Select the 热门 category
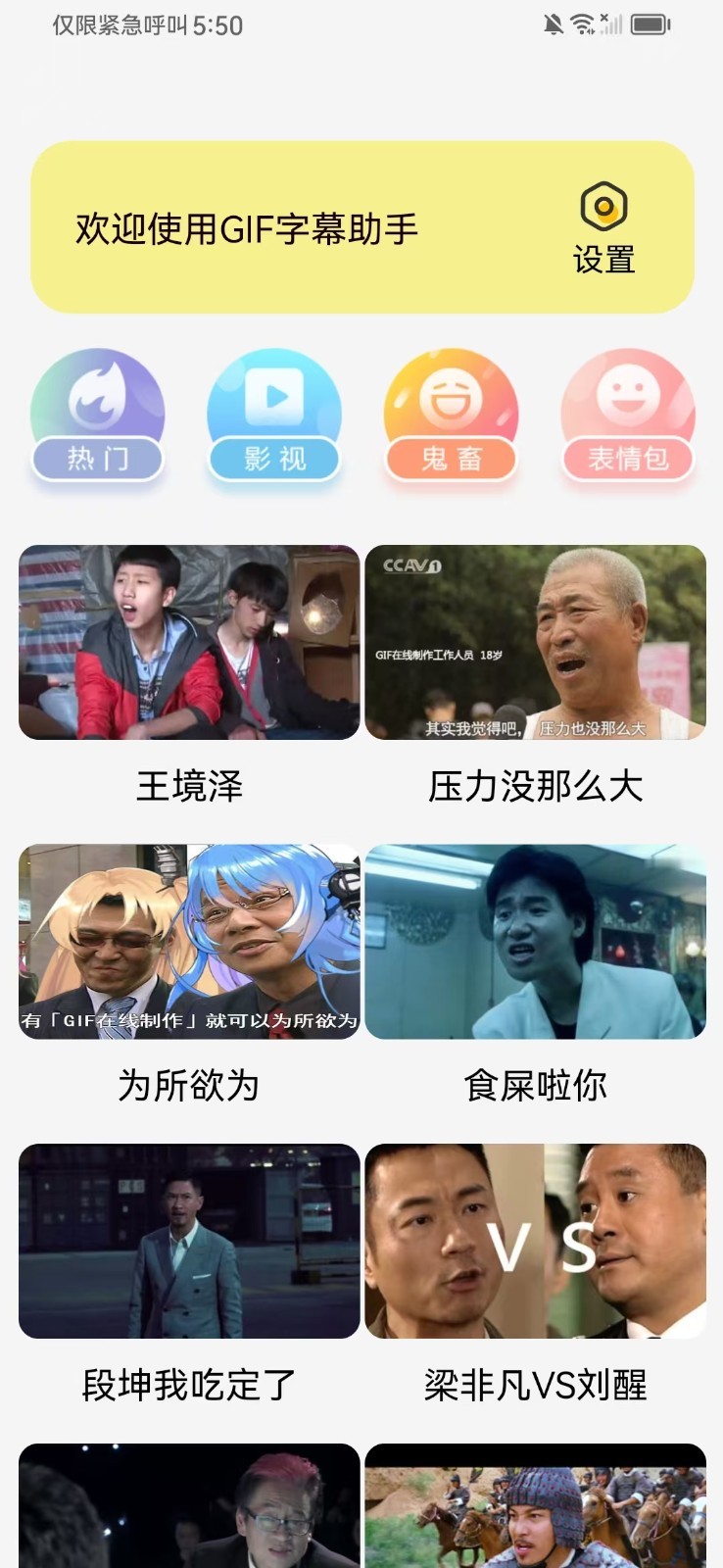This screenshot has width=723, height=1568. click(x=97, y=416)
